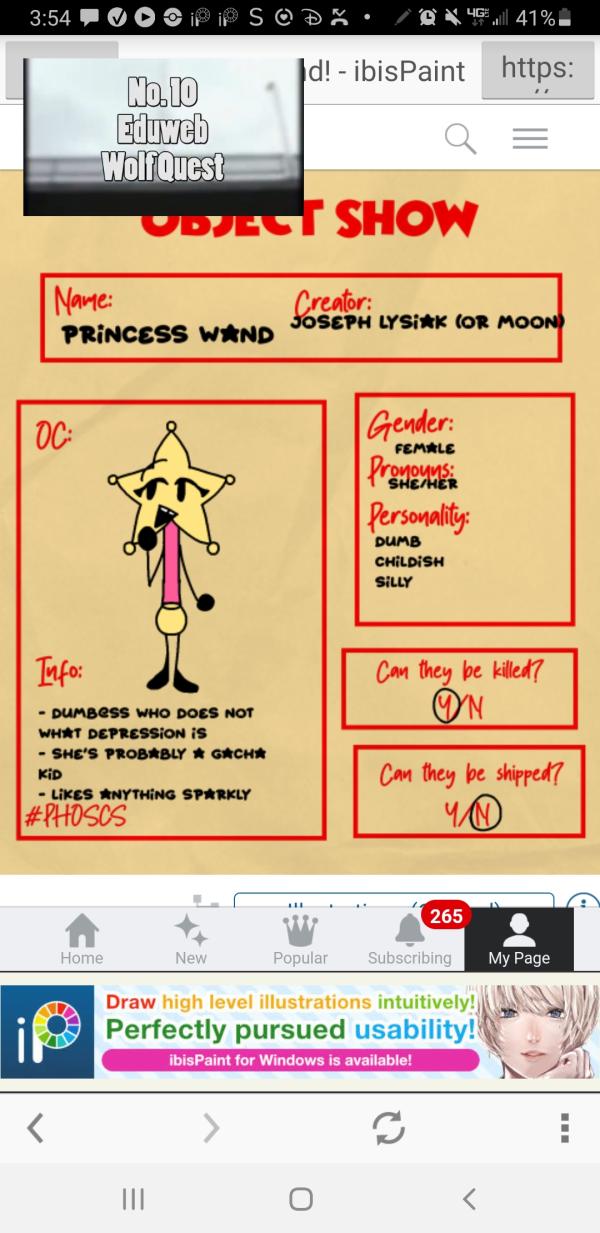This screenshot has width=600, height=1233.
Task: Open the ibisPaint for Windows ad banner
Action: click(300, 1032)
